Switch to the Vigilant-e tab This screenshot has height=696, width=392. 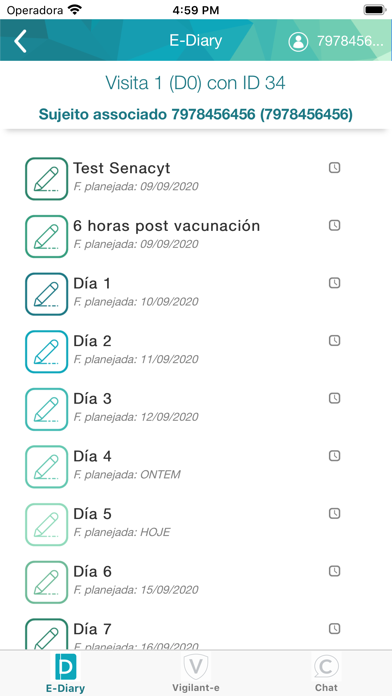coord(196,673)
